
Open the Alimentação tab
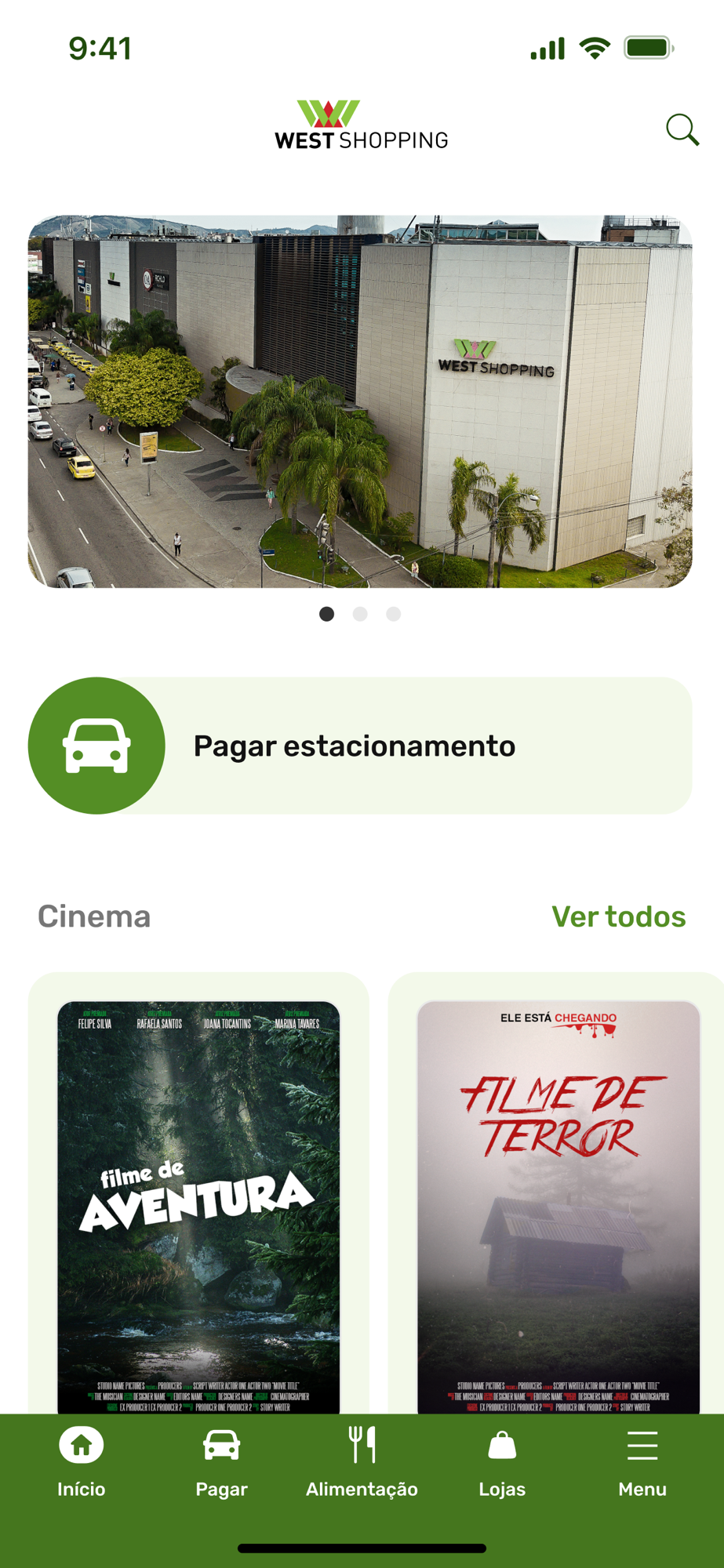[x=362, y=1463]
